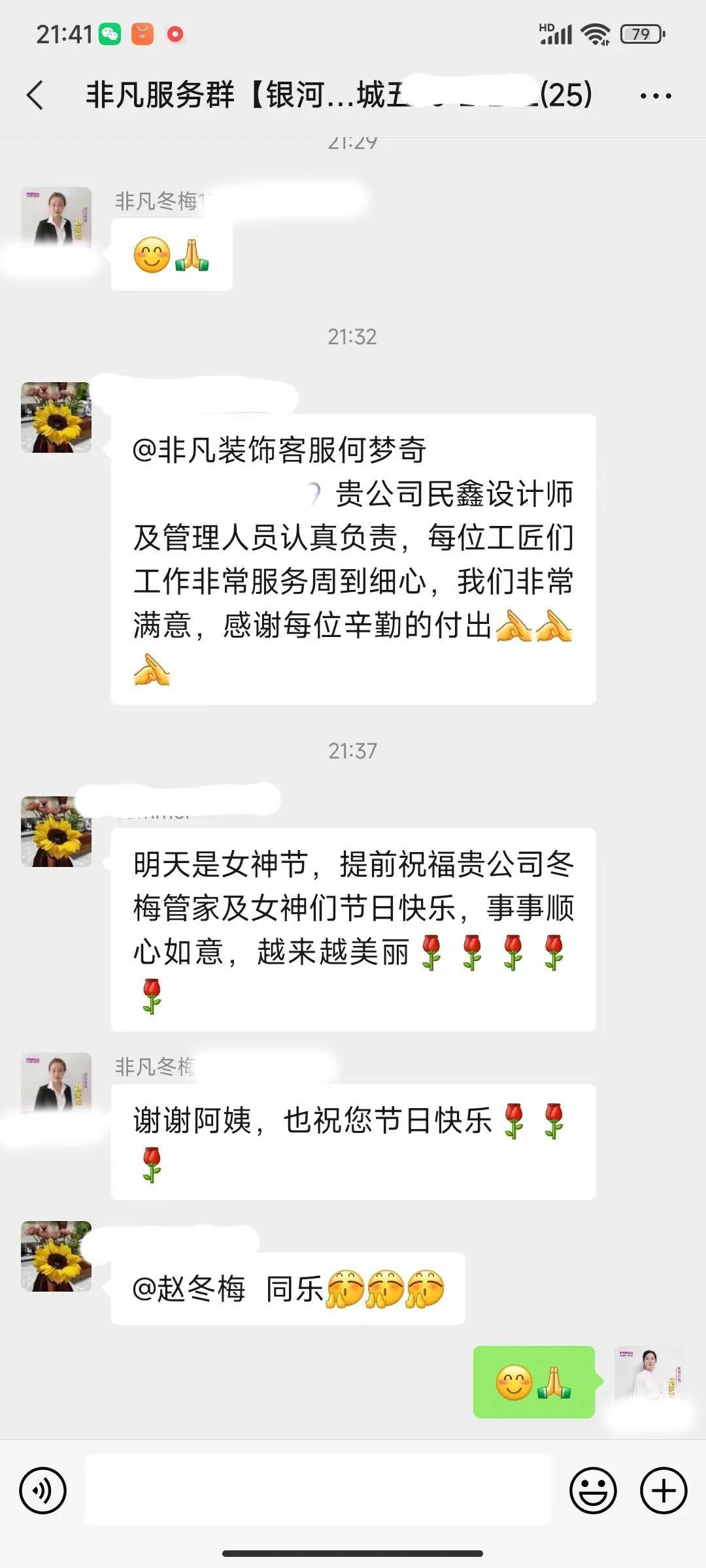This screenshot has width=706, height=1568.
Task: Open the plus attachment panel
Action: coord(664,1490)
